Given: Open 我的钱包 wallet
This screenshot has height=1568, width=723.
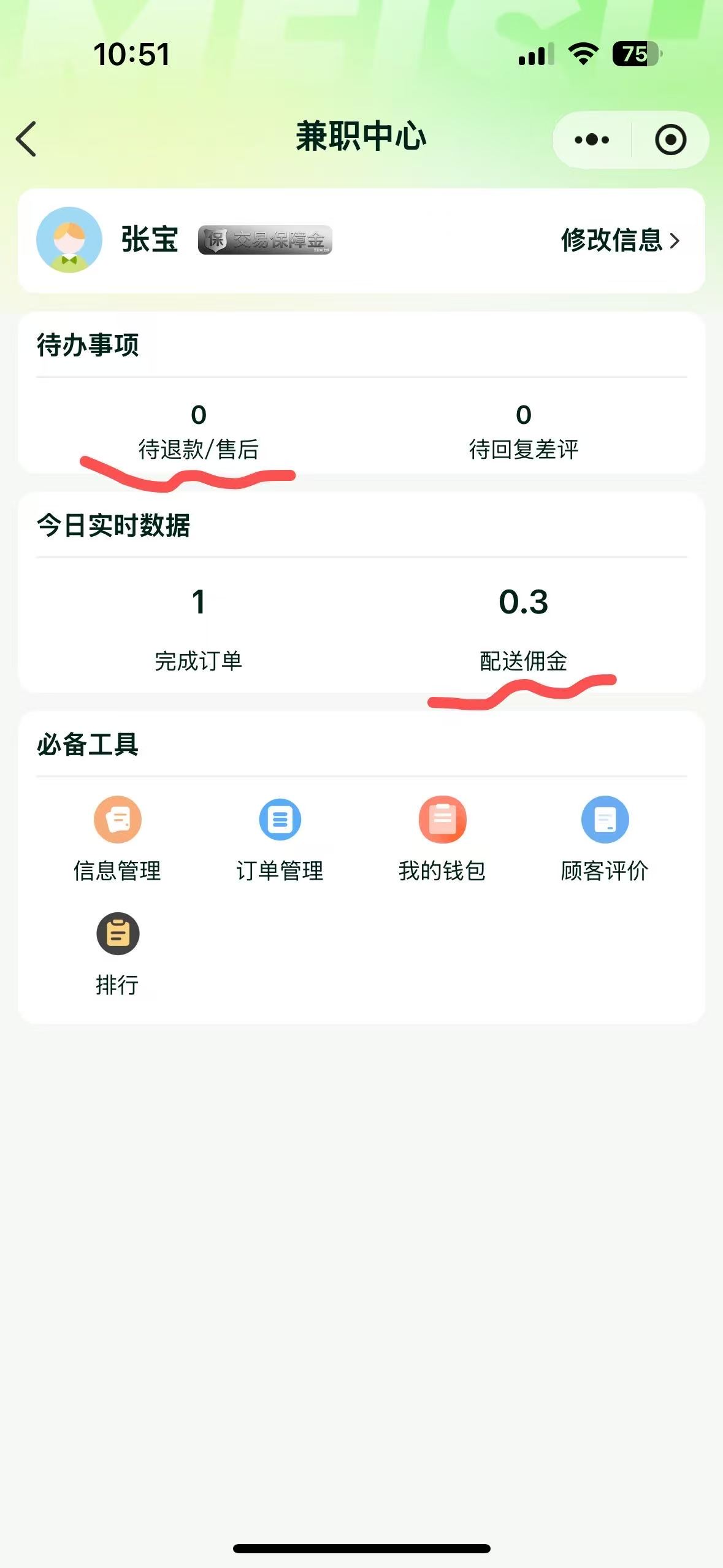Looking at the screenshot, I should coord(442,839).
